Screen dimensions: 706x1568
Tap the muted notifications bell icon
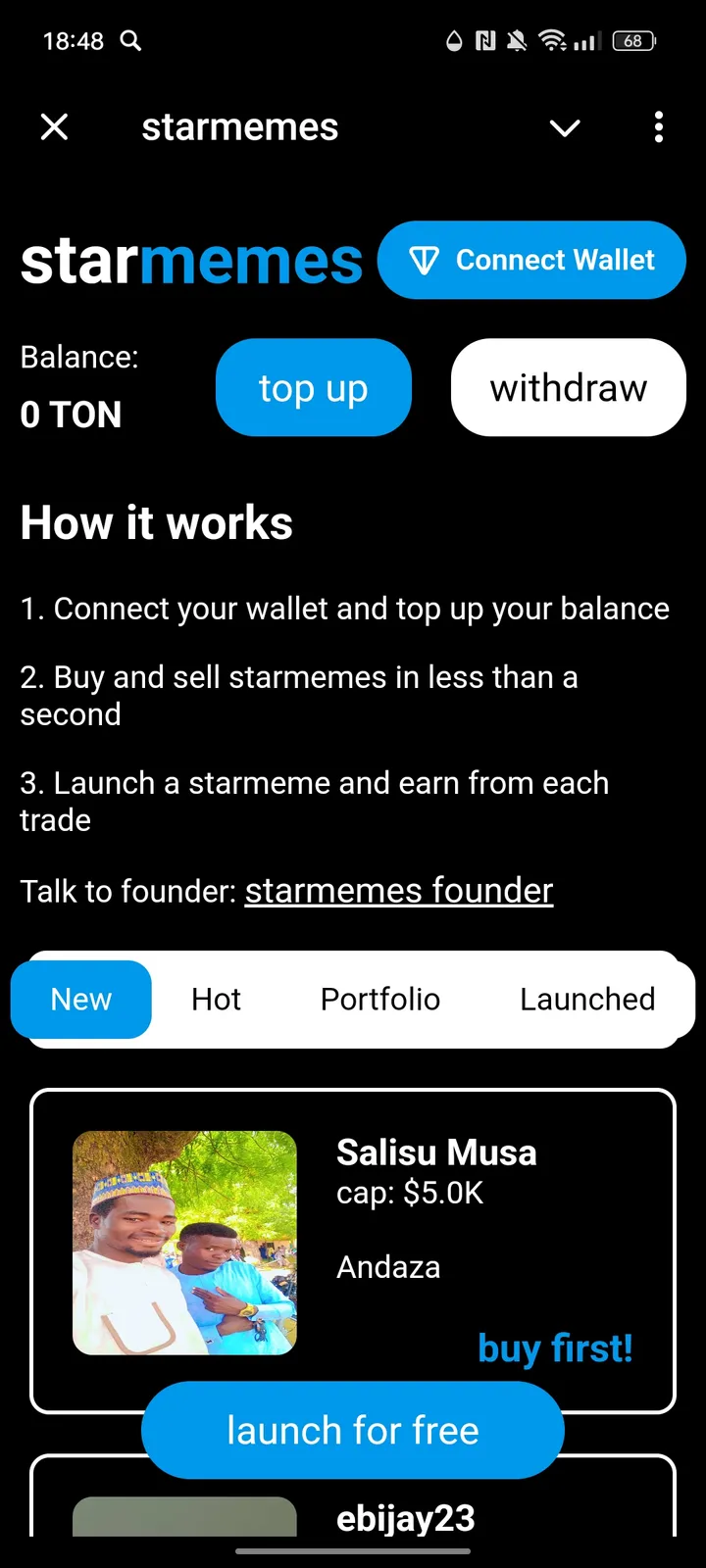pos(517,40)
